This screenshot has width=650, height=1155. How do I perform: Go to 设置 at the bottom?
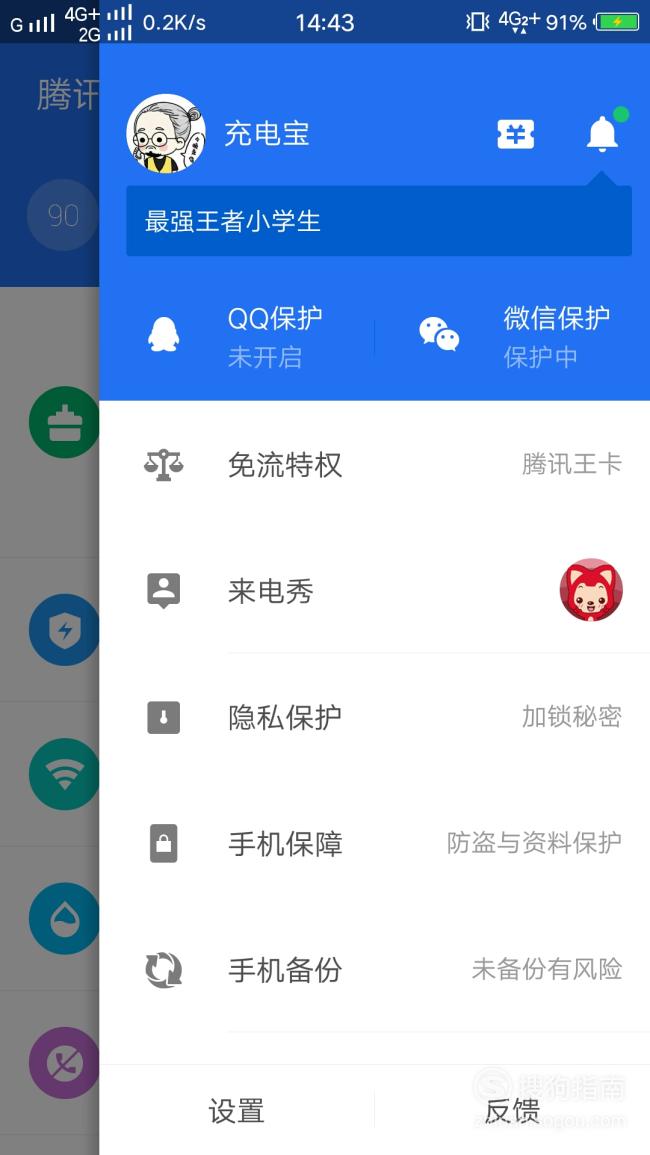(x=237, y=1111)
